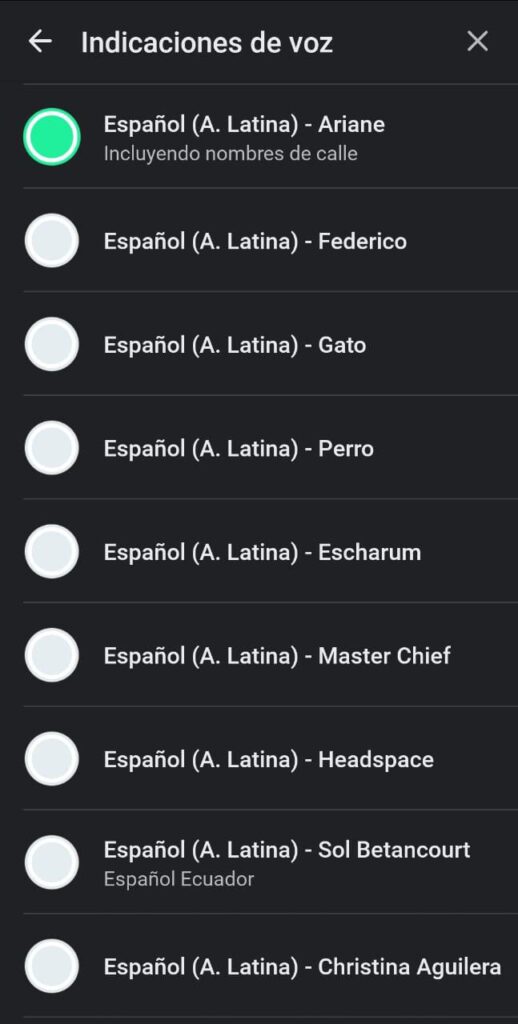Select the Ariane voice option

coord(259,136)
